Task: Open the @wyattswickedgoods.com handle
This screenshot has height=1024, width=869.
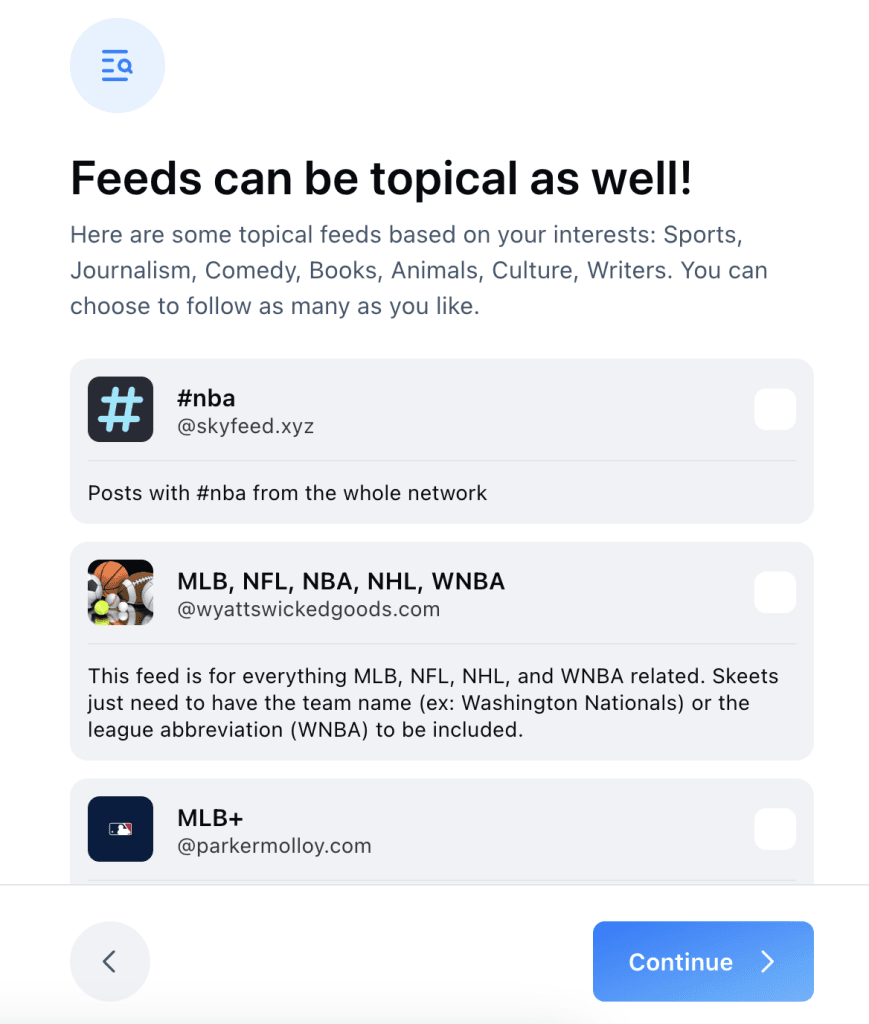Action: click(x=307, y=609)
